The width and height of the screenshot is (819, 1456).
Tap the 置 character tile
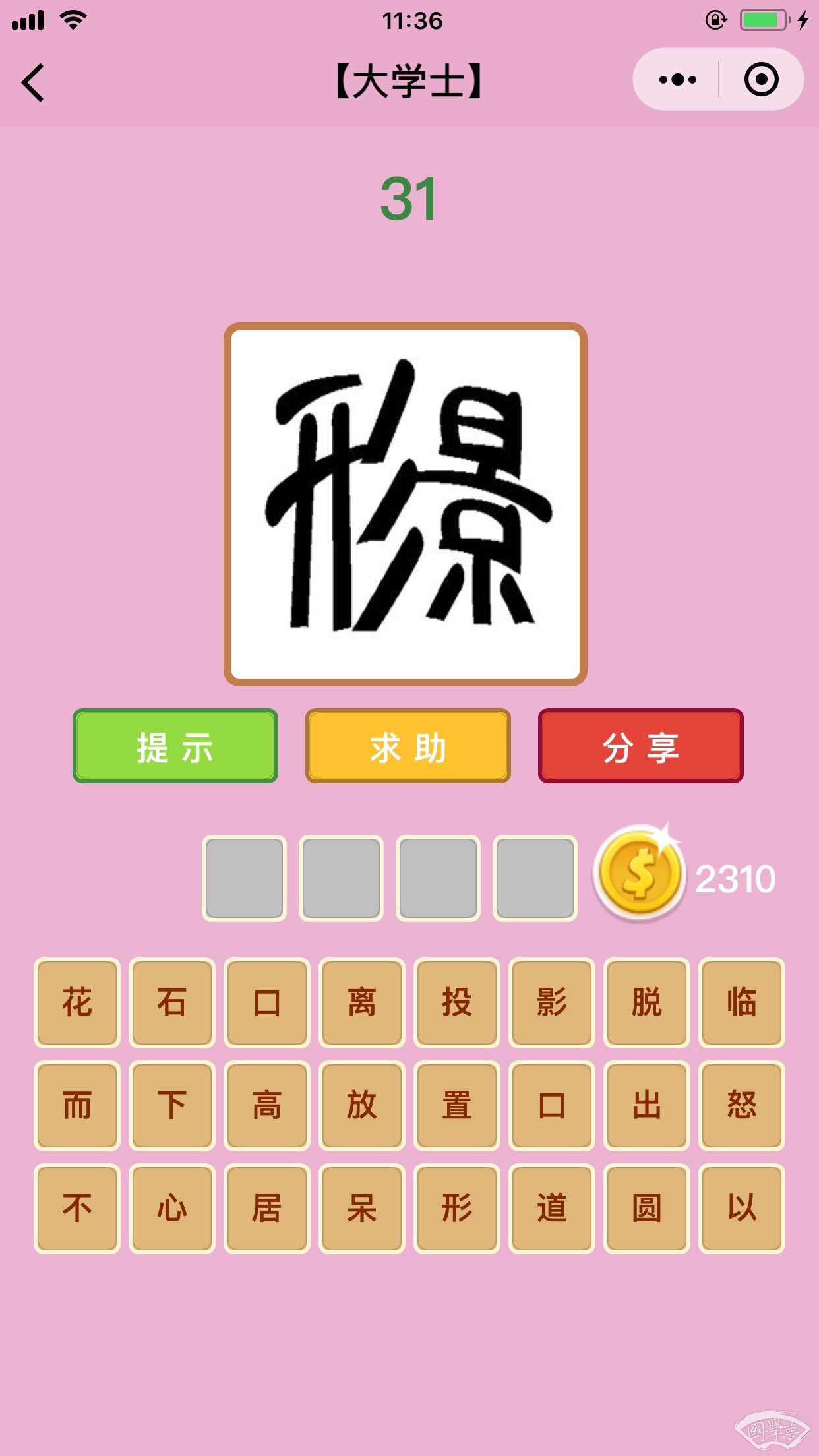[457, 1105]
